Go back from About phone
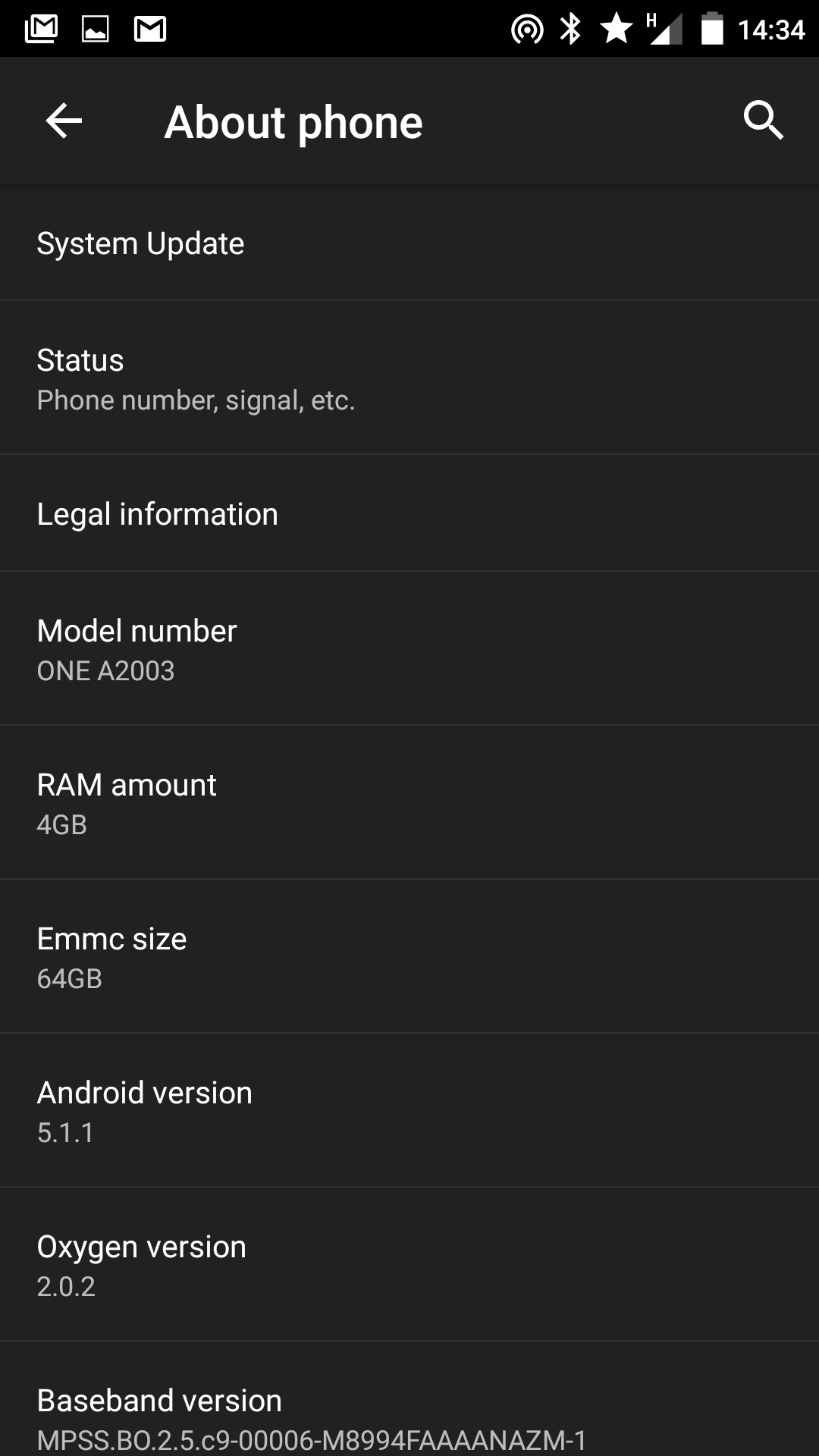Screen dimensions: 819x1456 pos(64,121)
